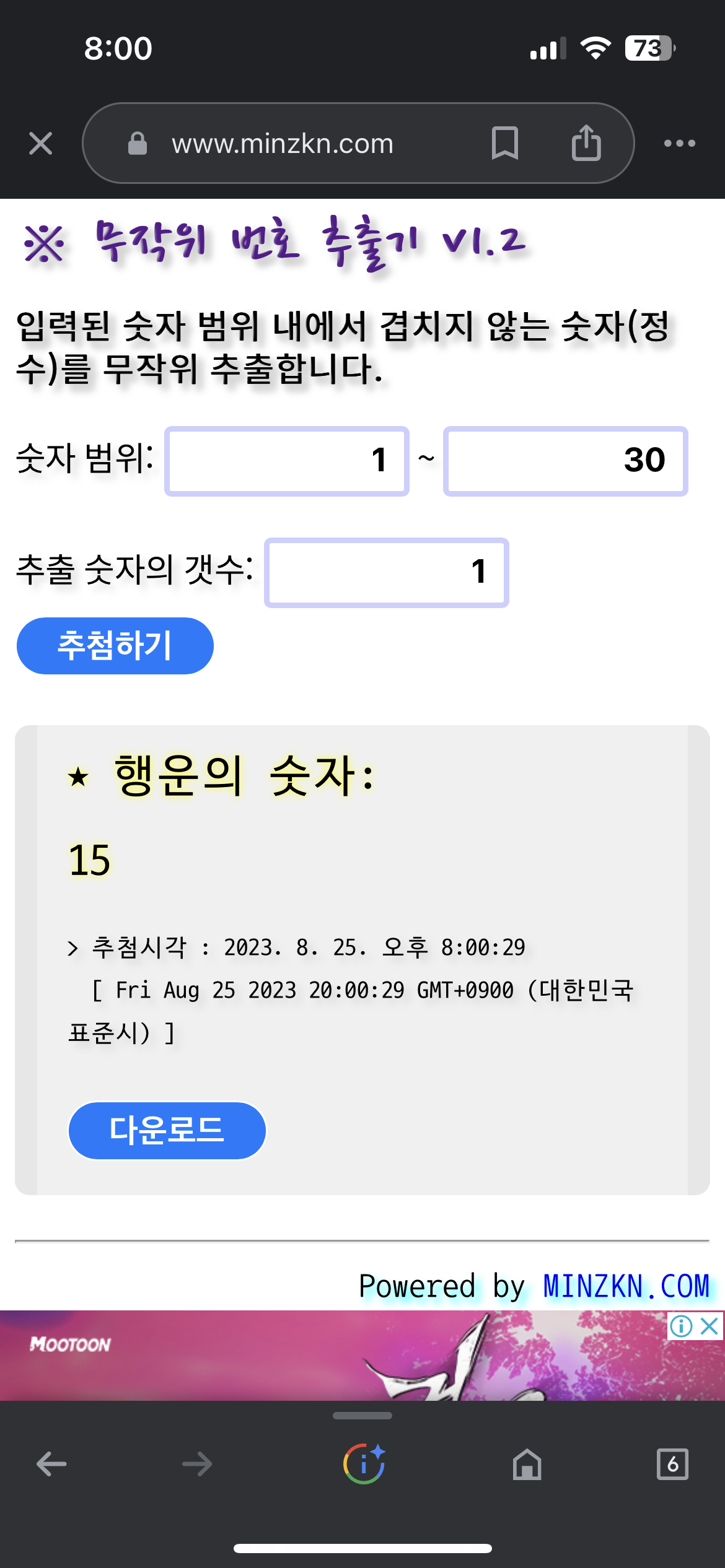This screenshot has height=1568, width=725.
Task: Go forward with the forward arrow
Action: click(197, 1465)
